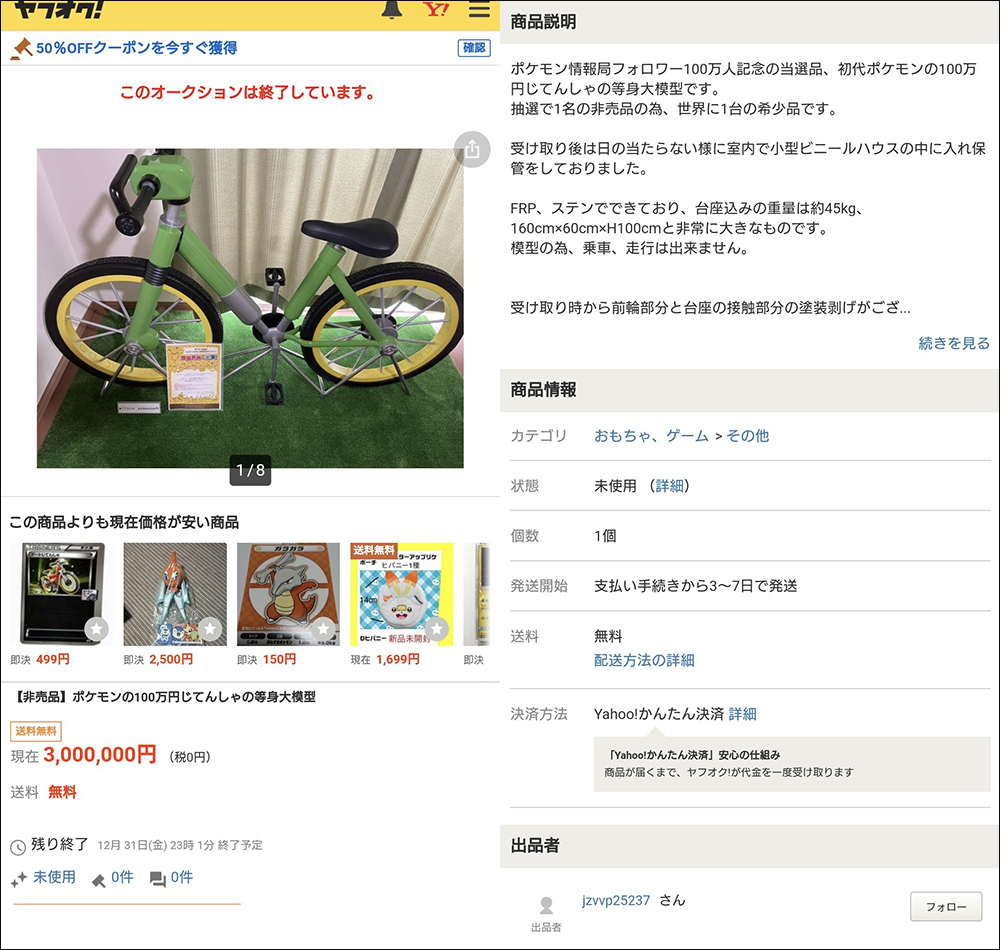Open the 499円 card item
The image size is (1000, 950).
pyautogui.click(x=58, y=594)
